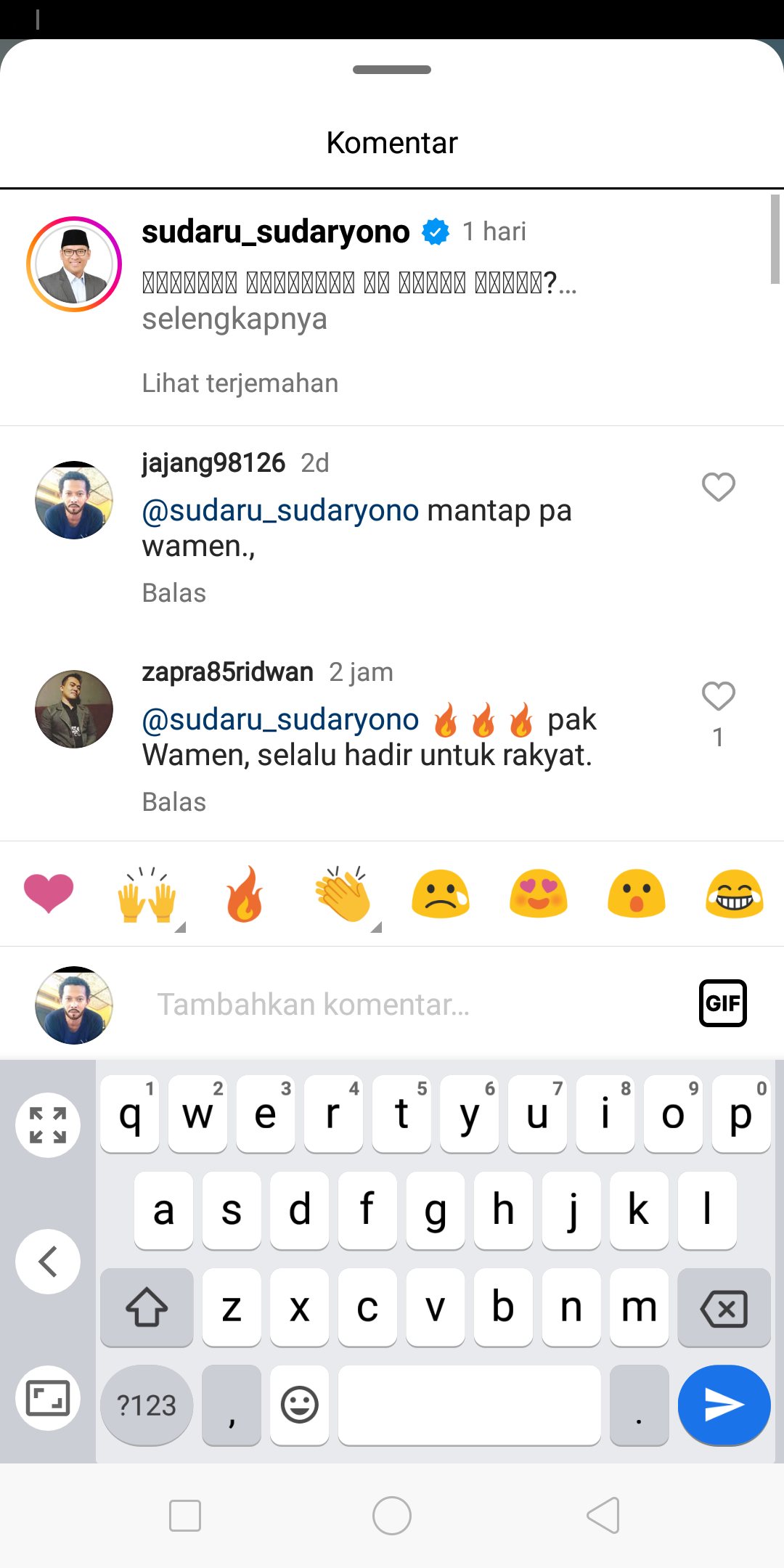
Task: Insert the laughing tears quick emoji
Action: click(735, 894)
